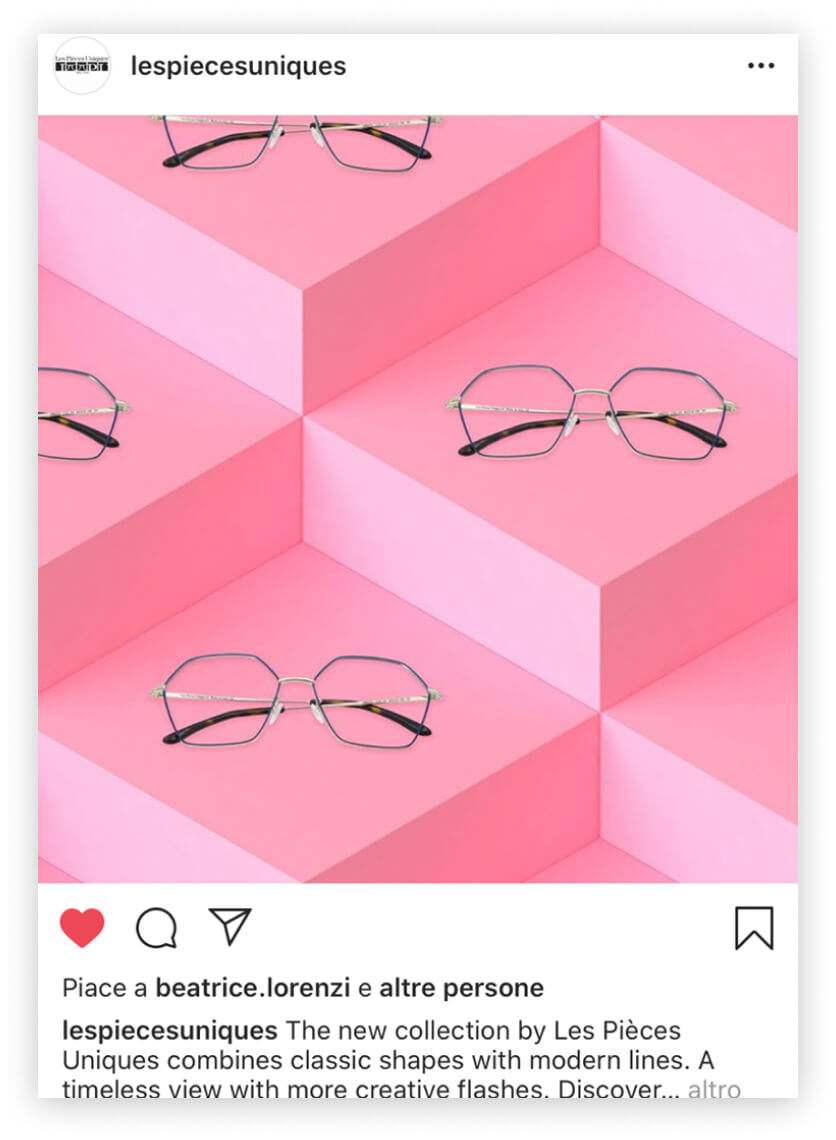The width and height of the screenshot is (836, 1140).
Task: Save the post with the bookmark icon
Action: coord(754,927)
